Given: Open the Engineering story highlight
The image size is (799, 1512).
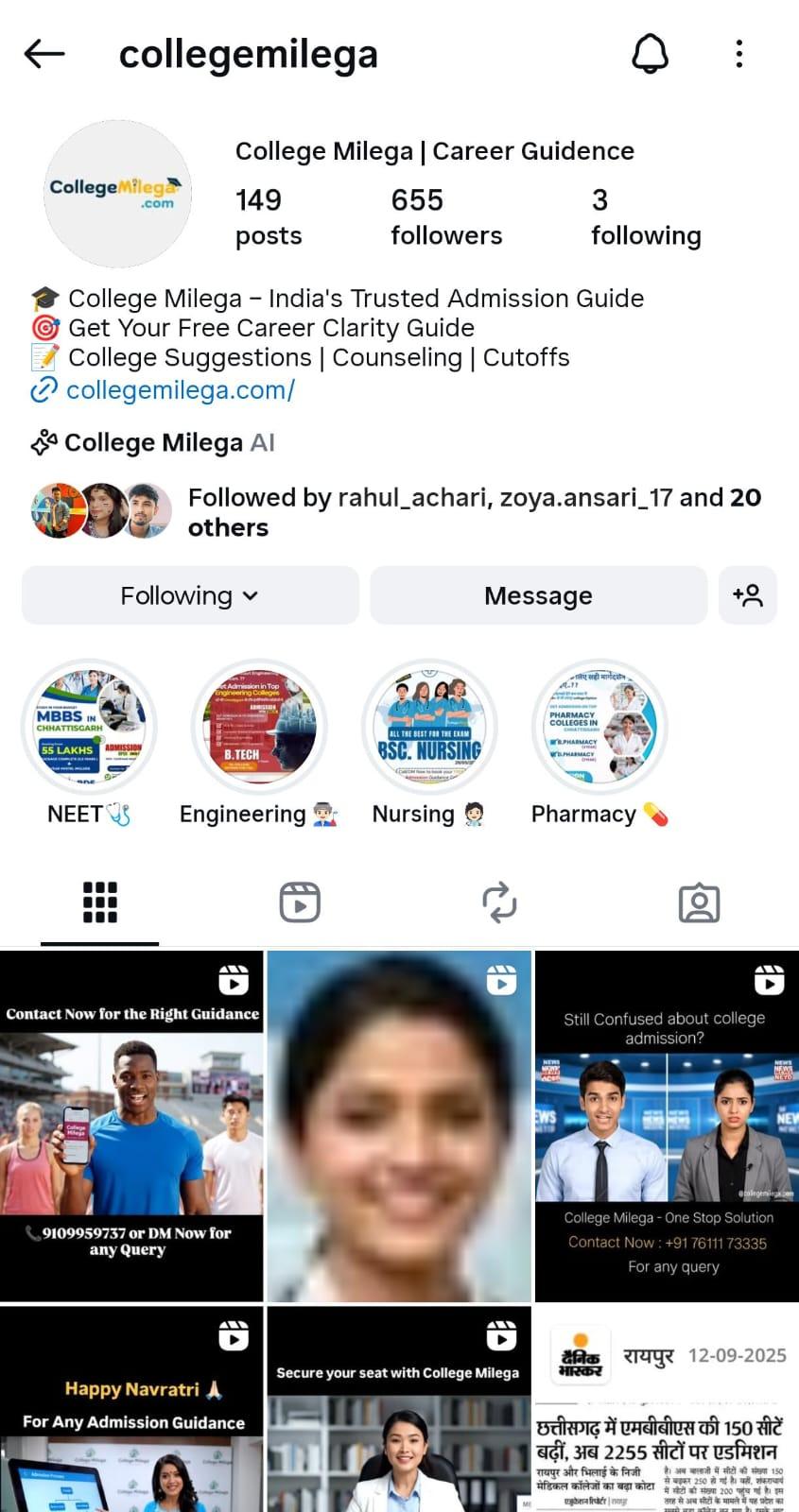Looking at the screenshot, I should pyautogui.click(x=259, y=728).
